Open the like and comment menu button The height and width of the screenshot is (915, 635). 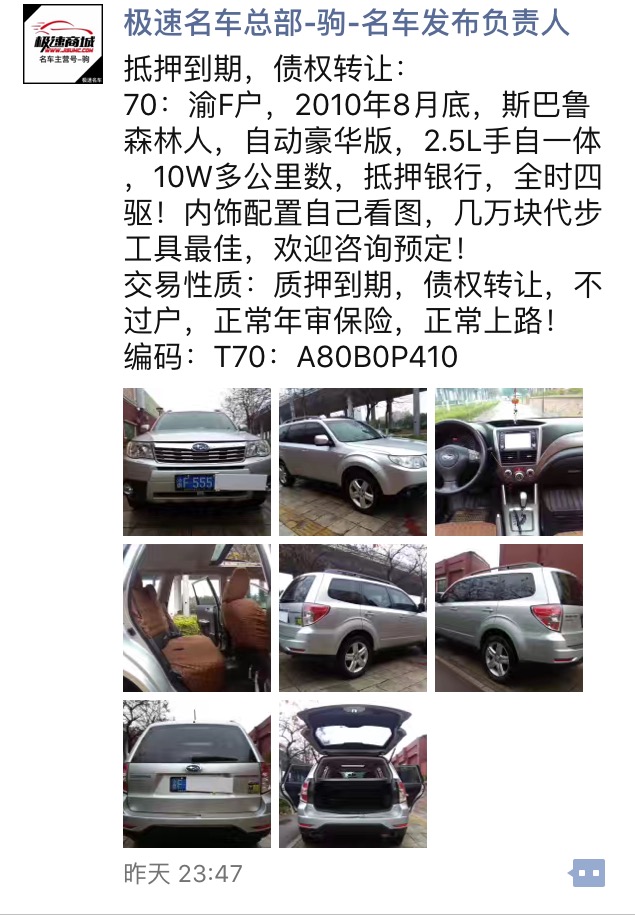click(x=588, y=873)
